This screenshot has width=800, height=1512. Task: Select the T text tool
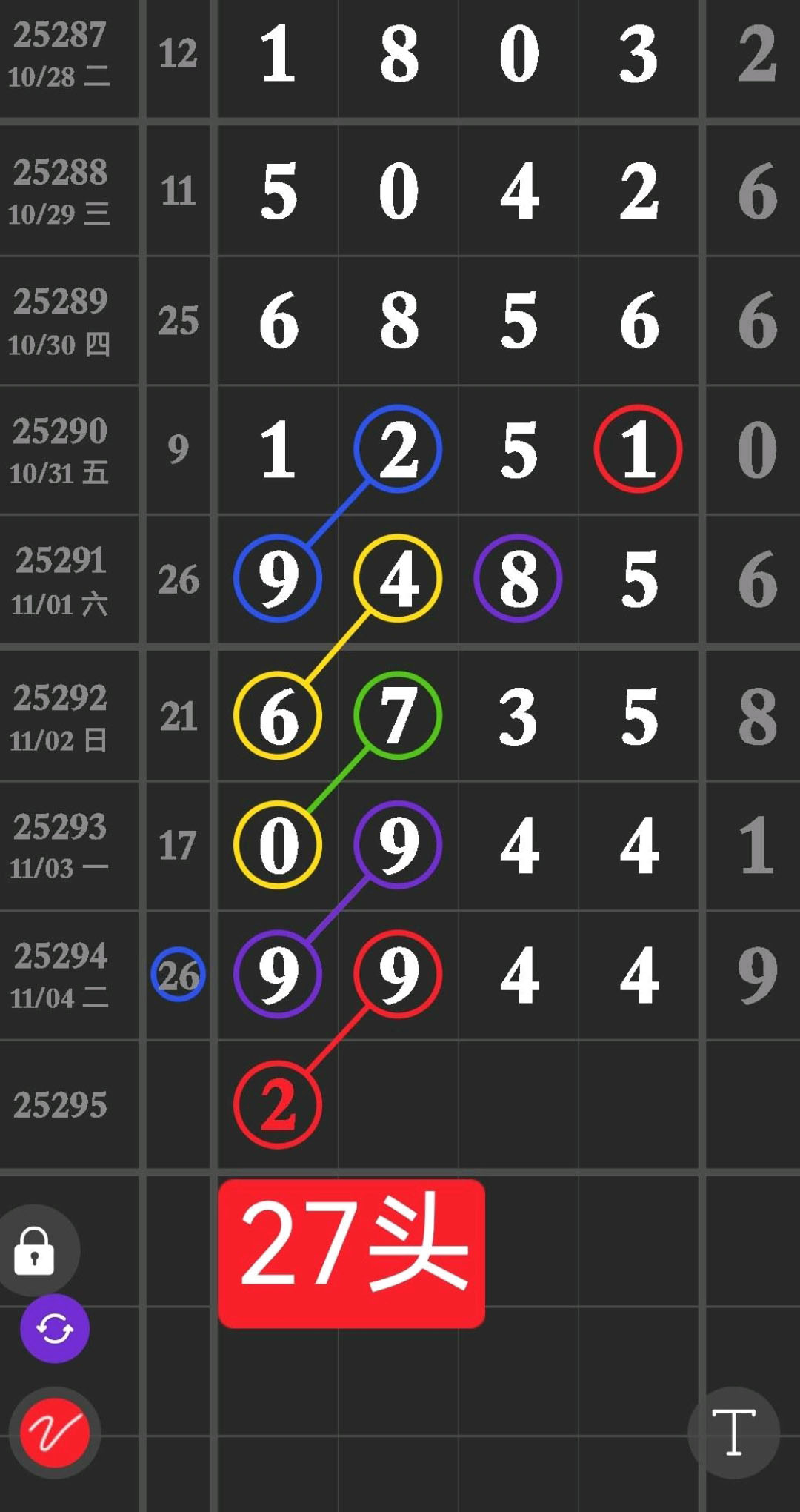[x=733, y=1432]
